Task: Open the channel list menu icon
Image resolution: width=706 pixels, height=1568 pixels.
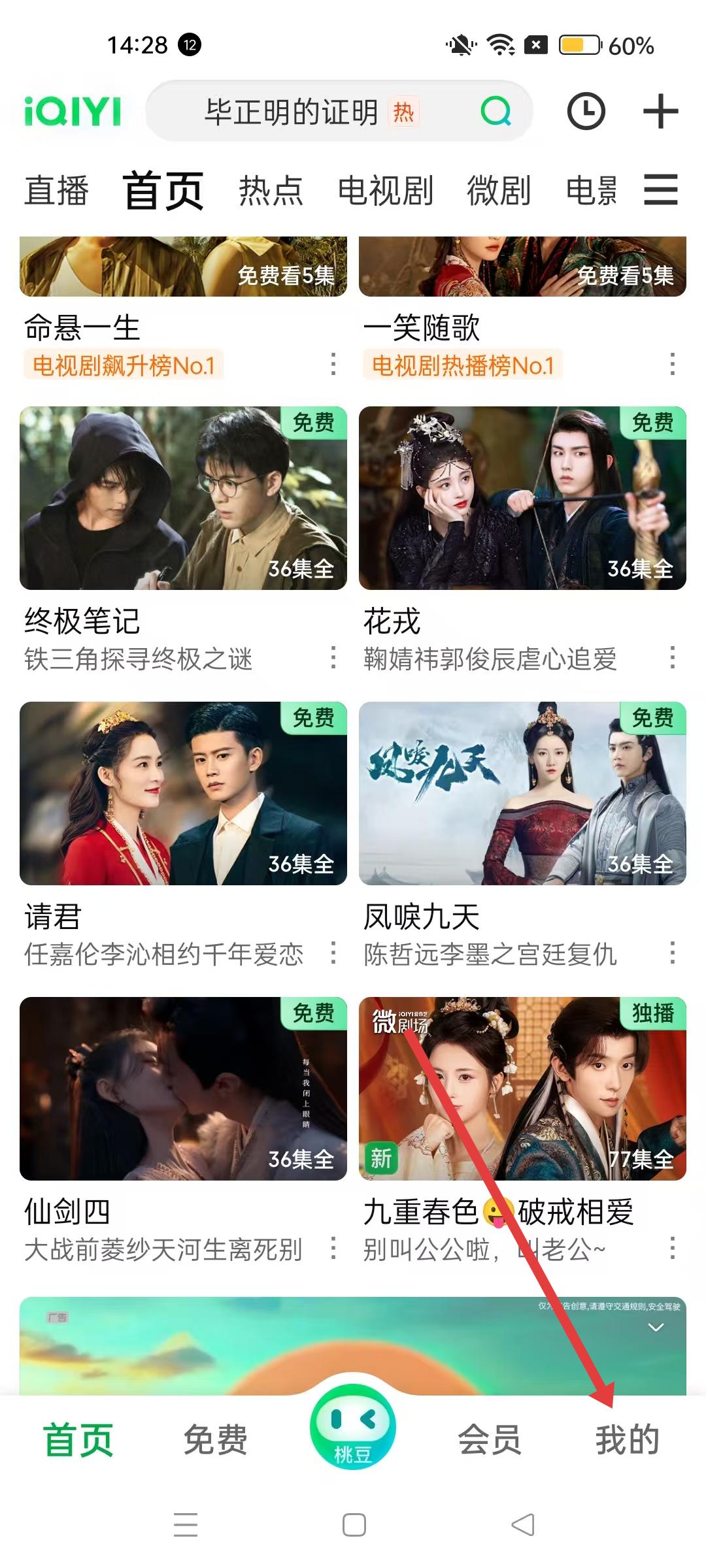Action: (661, 190)
